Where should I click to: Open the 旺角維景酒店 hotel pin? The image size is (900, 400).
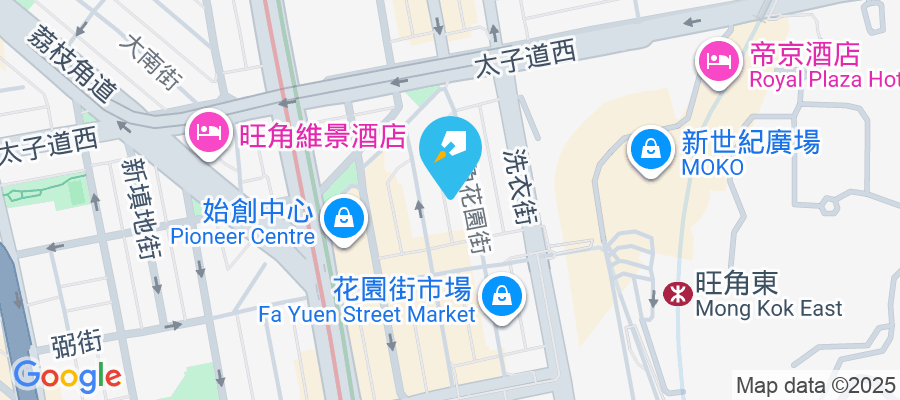coord(207,130)
